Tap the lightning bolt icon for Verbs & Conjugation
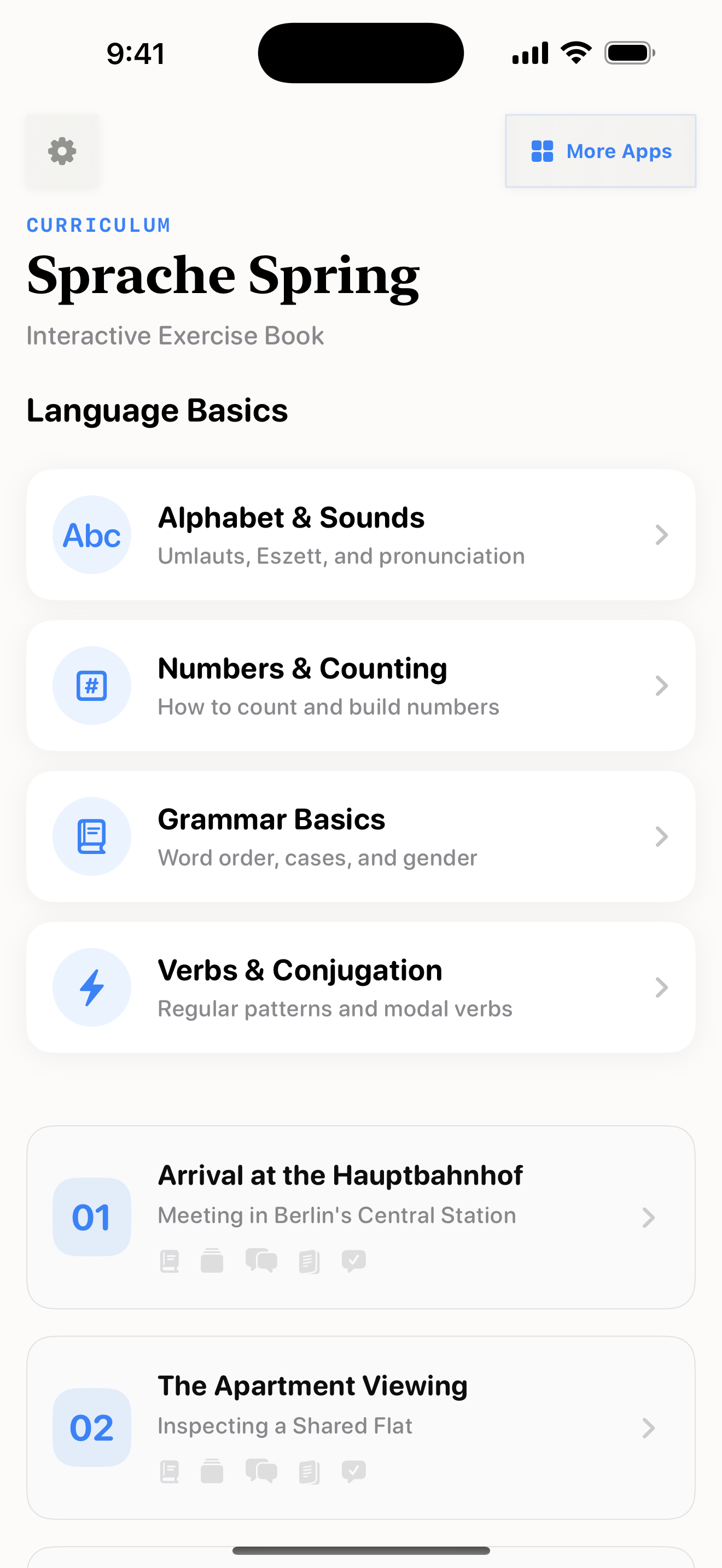This screenshot has height=1568, width=722. tap(92, 987)
